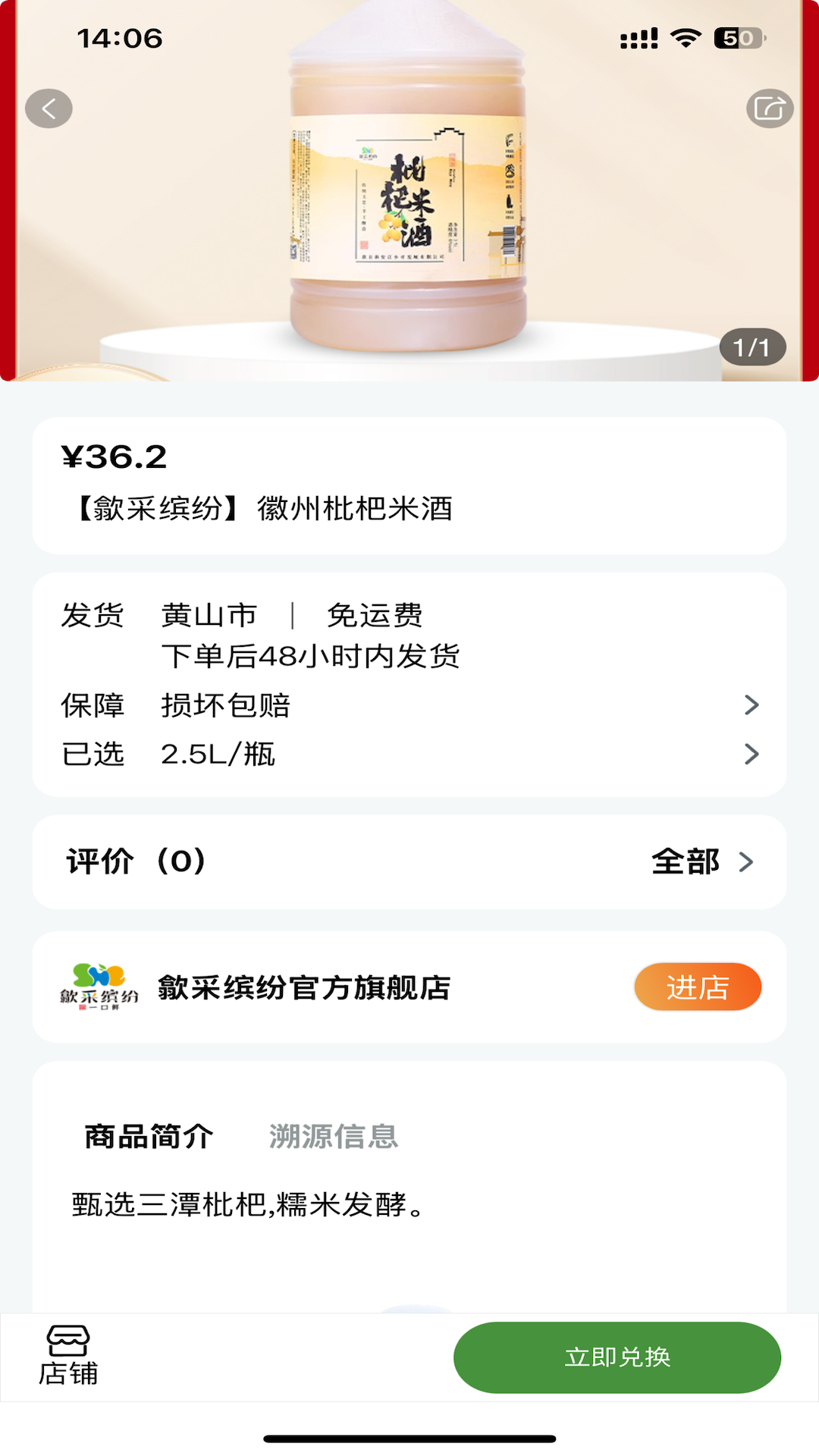The height and width of the screenshot is (1456, 819).
Task: Open the share icon at top right
Action: click(769, 106)
